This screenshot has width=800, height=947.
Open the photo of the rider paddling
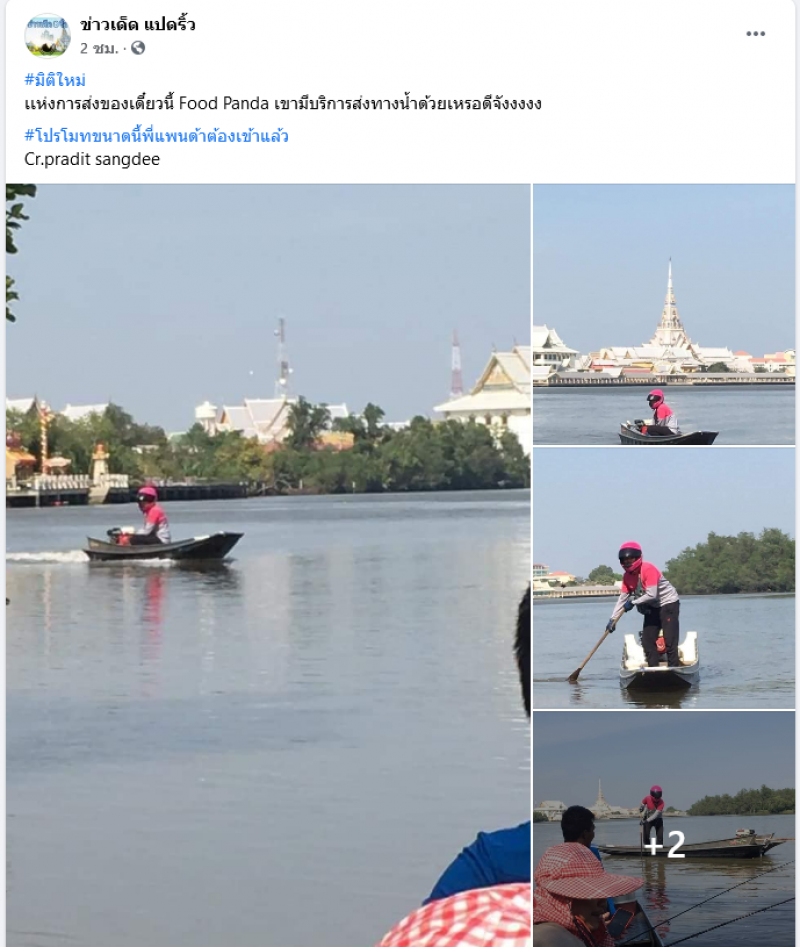click(664, 578)
